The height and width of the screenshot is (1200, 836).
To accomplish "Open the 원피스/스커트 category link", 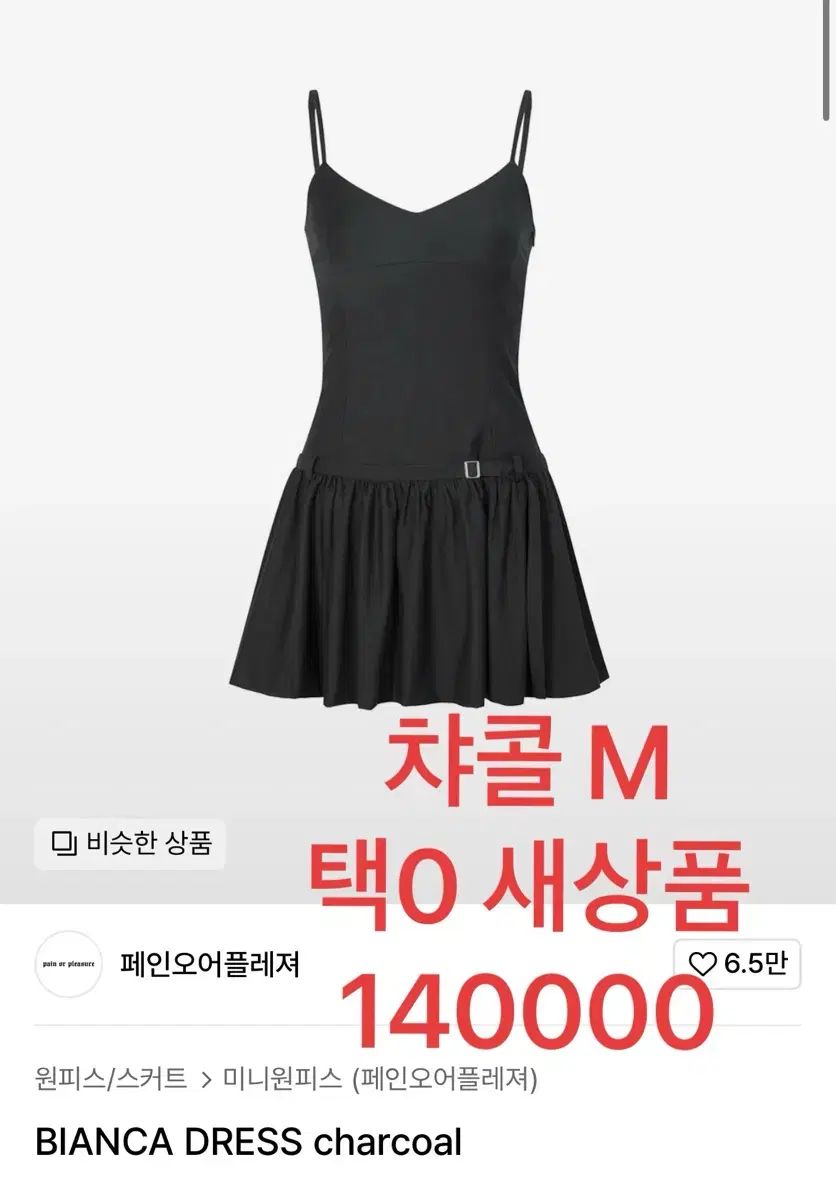I will tap(110, 1079).
